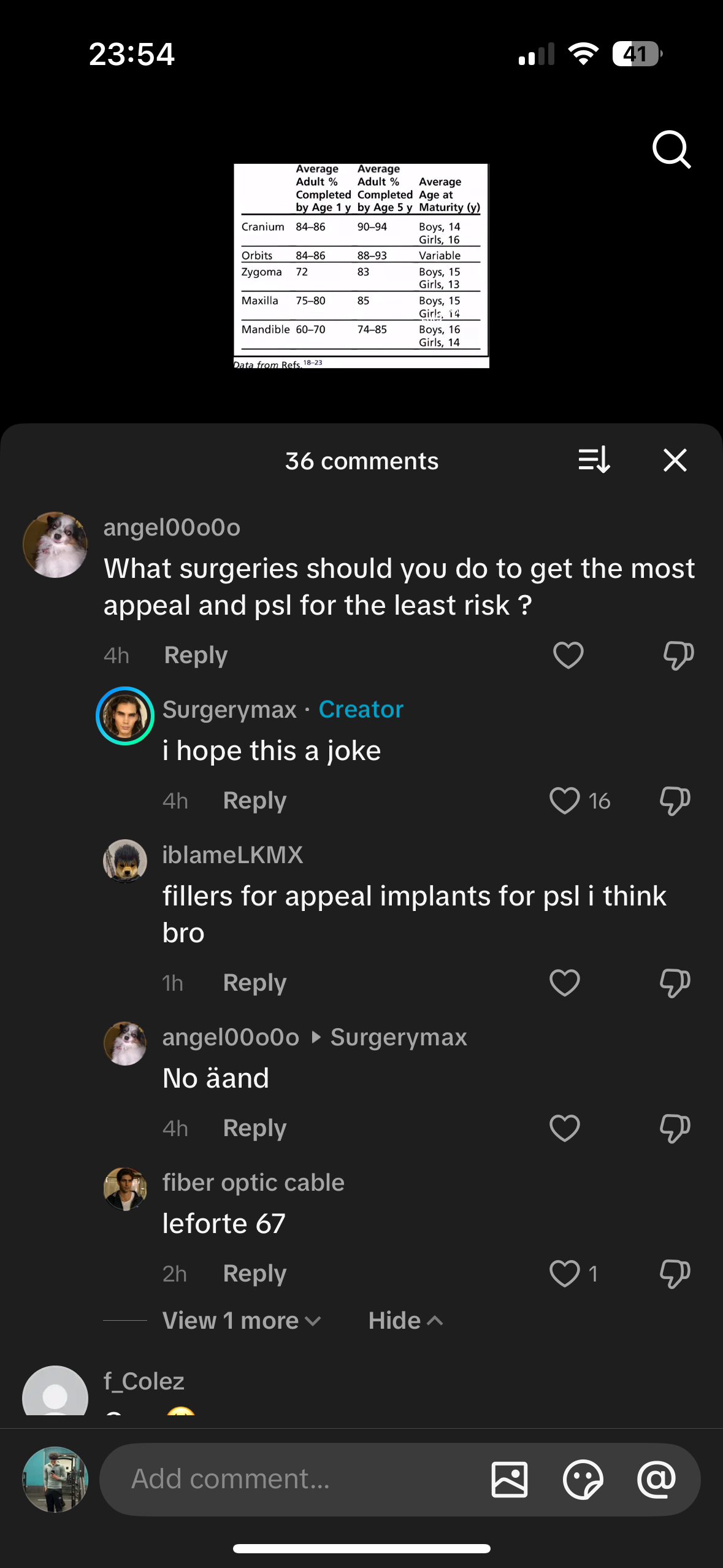Attach an image to the comment
723x1568 pixels.
click(x=510, y=1479)
